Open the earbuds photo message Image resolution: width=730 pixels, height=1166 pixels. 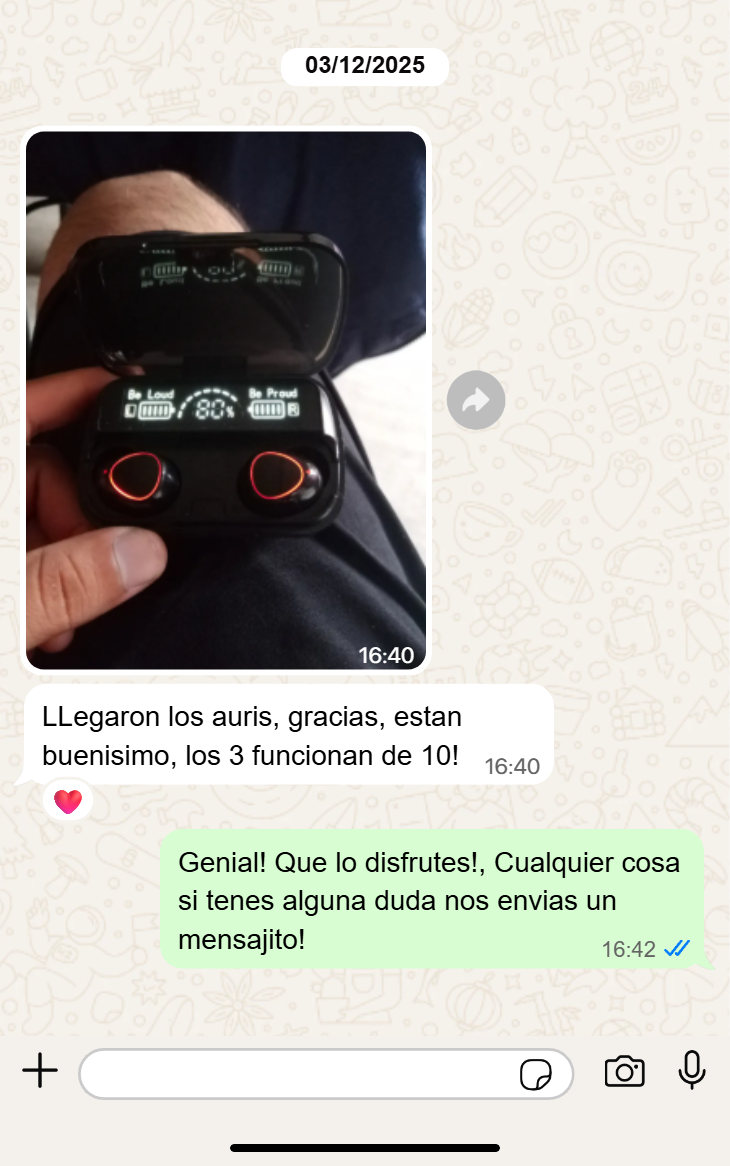click(x=226, y=400)
